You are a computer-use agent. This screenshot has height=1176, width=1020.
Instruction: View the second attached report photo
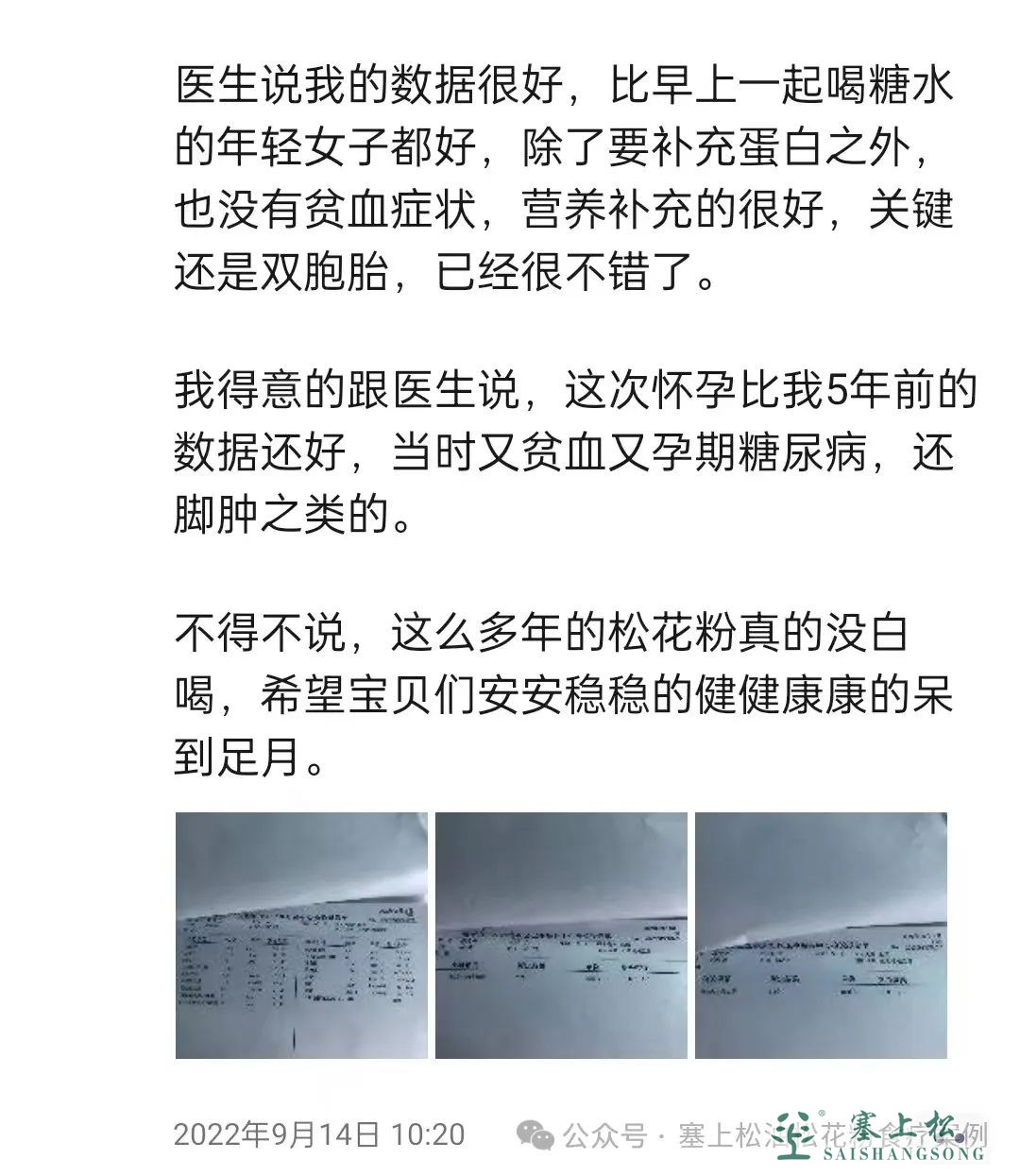pos(561,935)
